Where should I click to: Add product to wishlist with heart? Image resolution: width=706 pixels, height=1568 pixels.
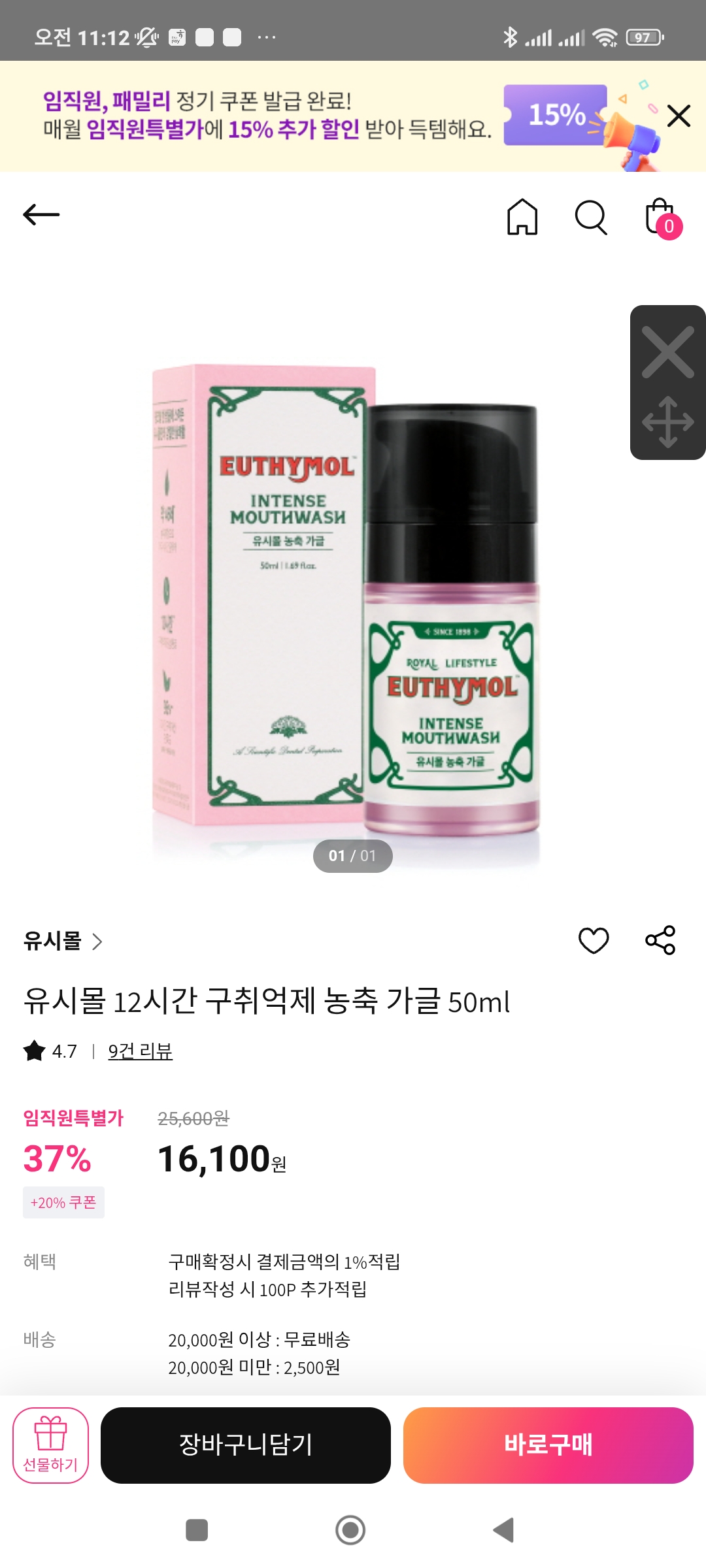(594, 940)
